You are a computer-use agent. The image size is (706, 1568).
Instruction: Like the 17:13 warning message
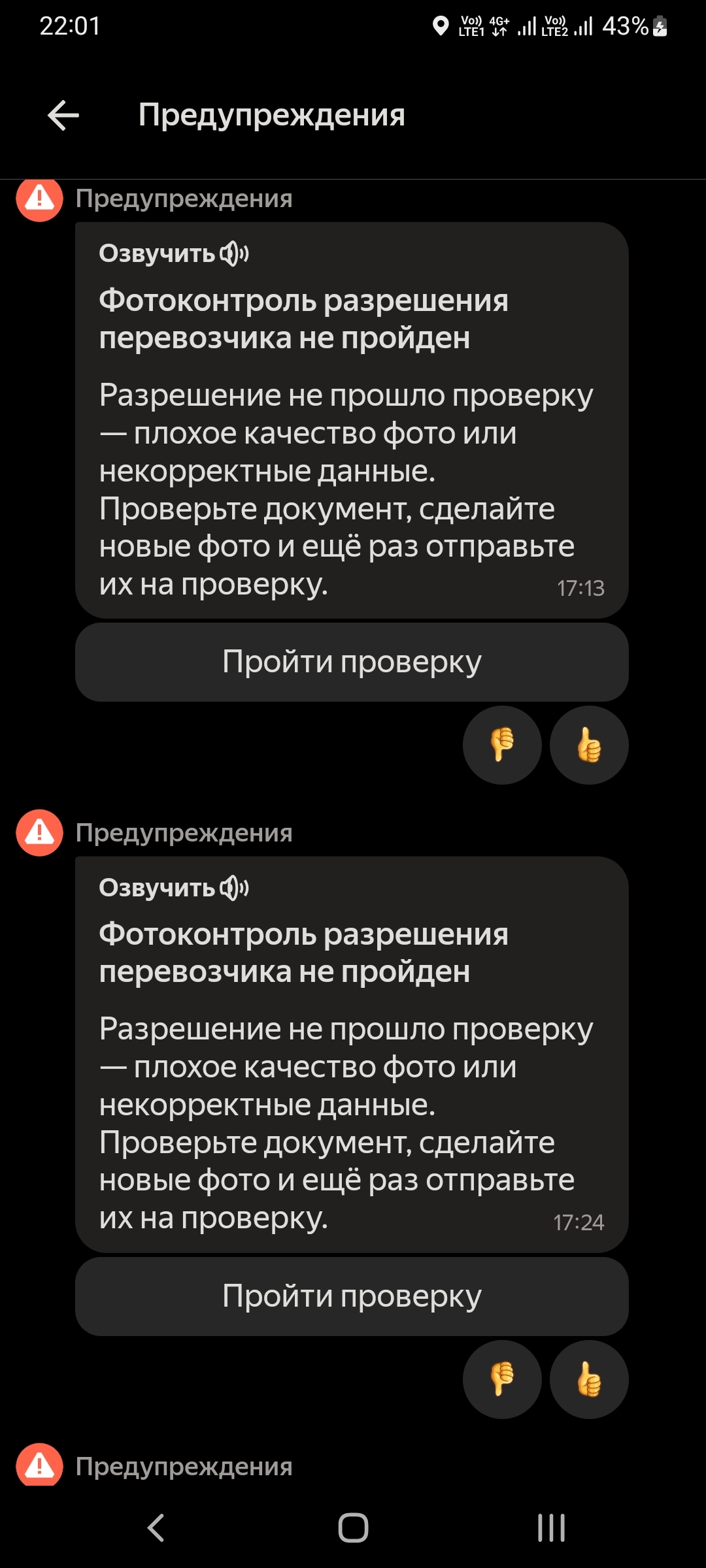coord(589,745)
